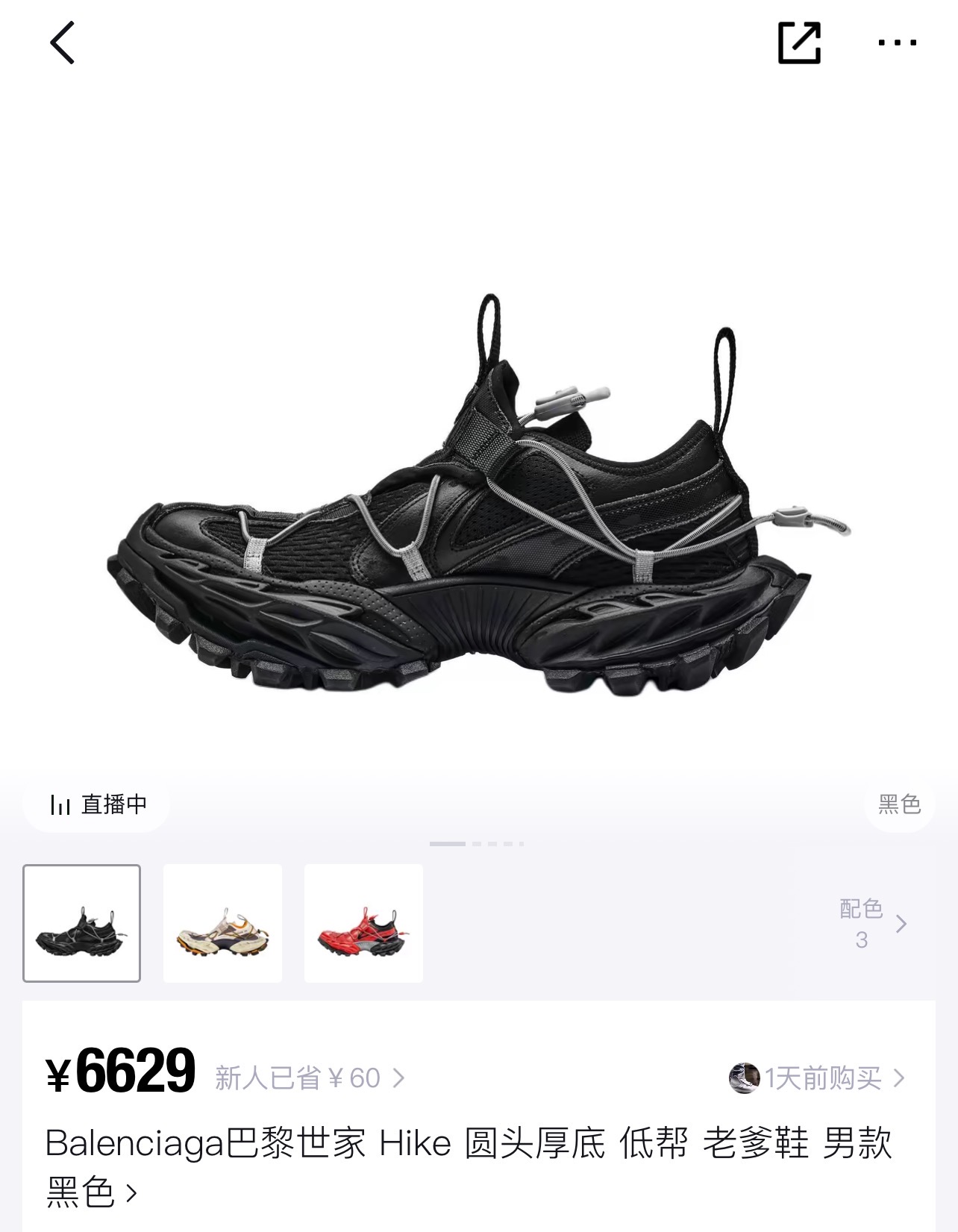Select the black colorway thumbnail
The width and height of the screenshot is (958, 1232).
83,924
